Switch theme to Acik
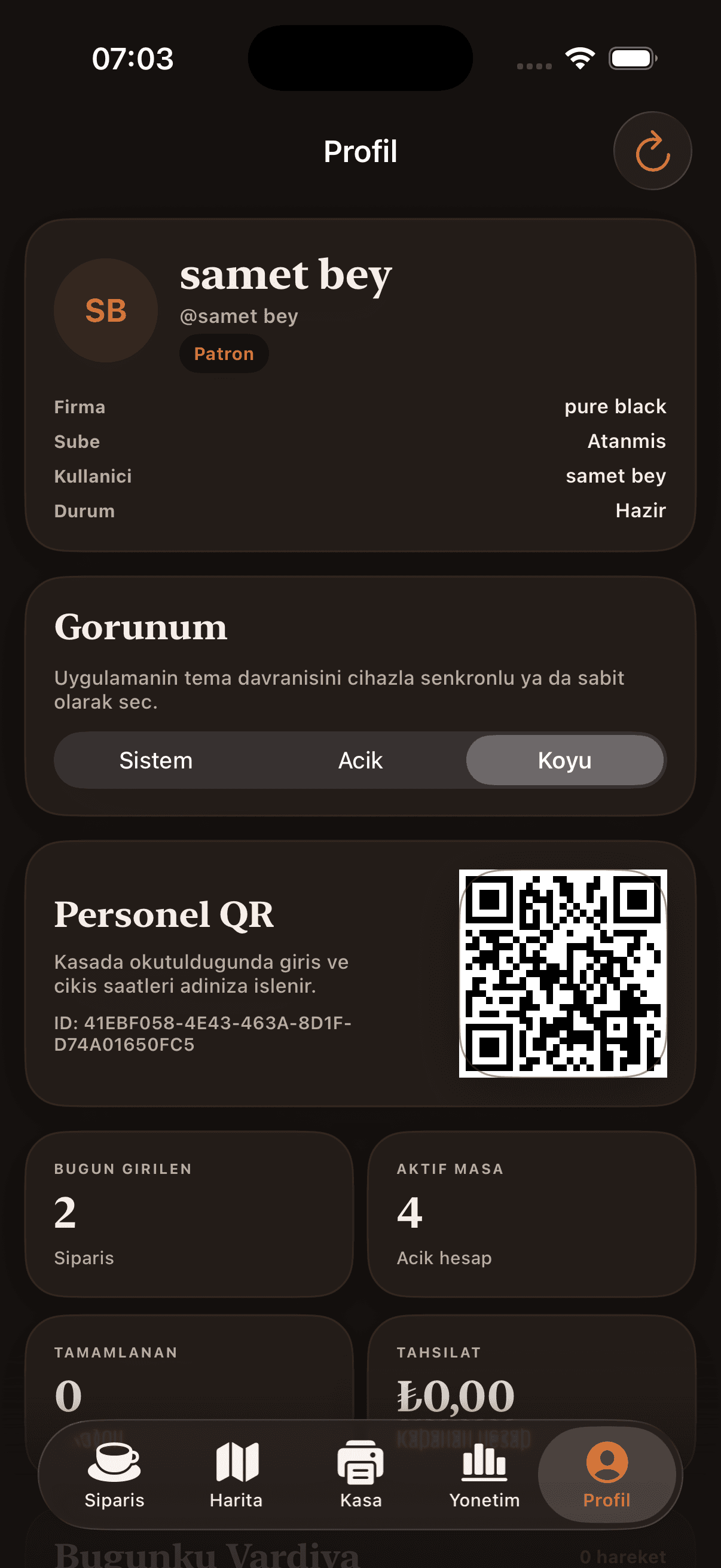Viewport: 721px width, 1568px height. (360, 759)
